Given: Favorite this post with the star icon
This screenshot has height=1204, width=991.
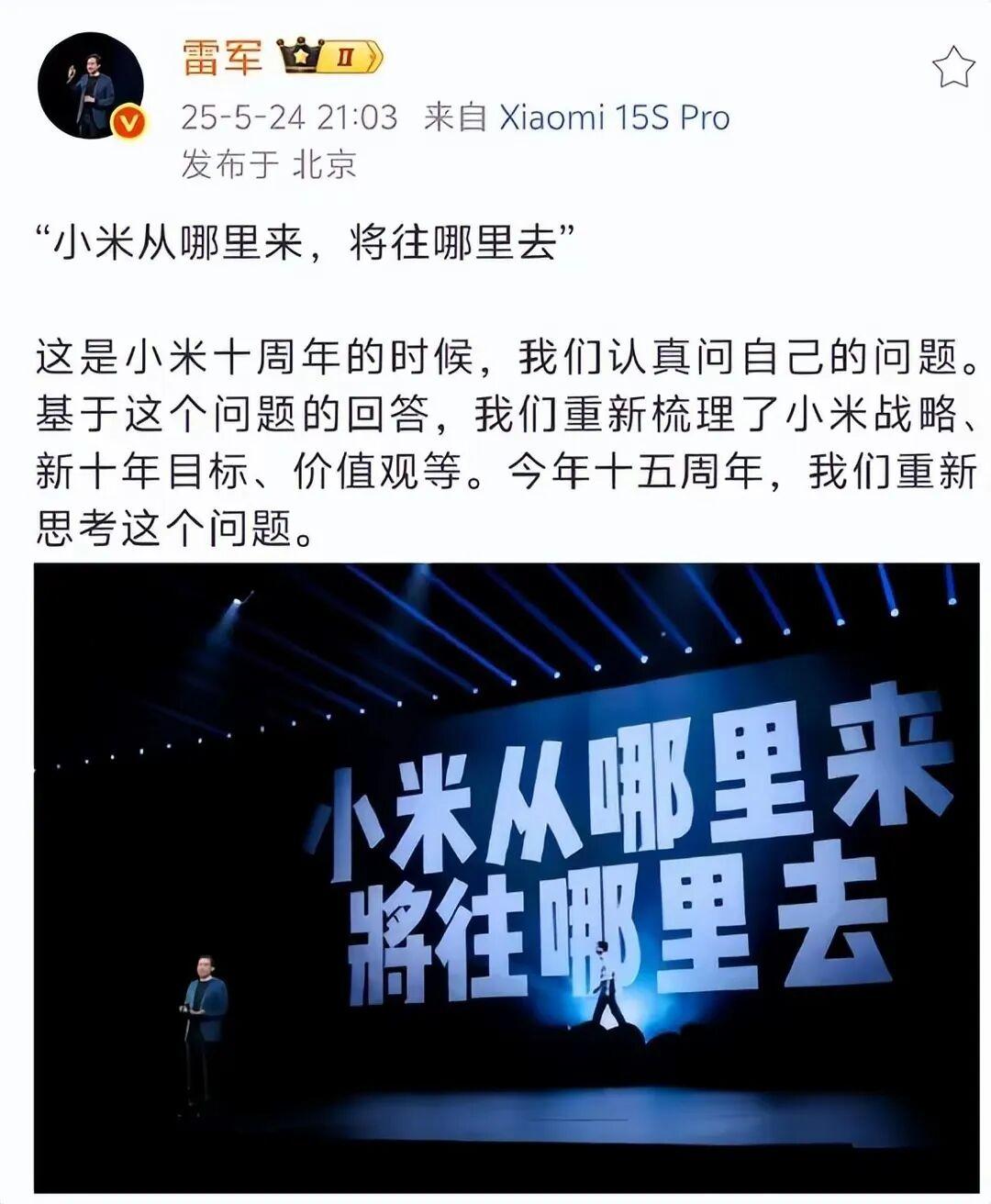Looking at the screenshot, I should [x=952, y=67].
